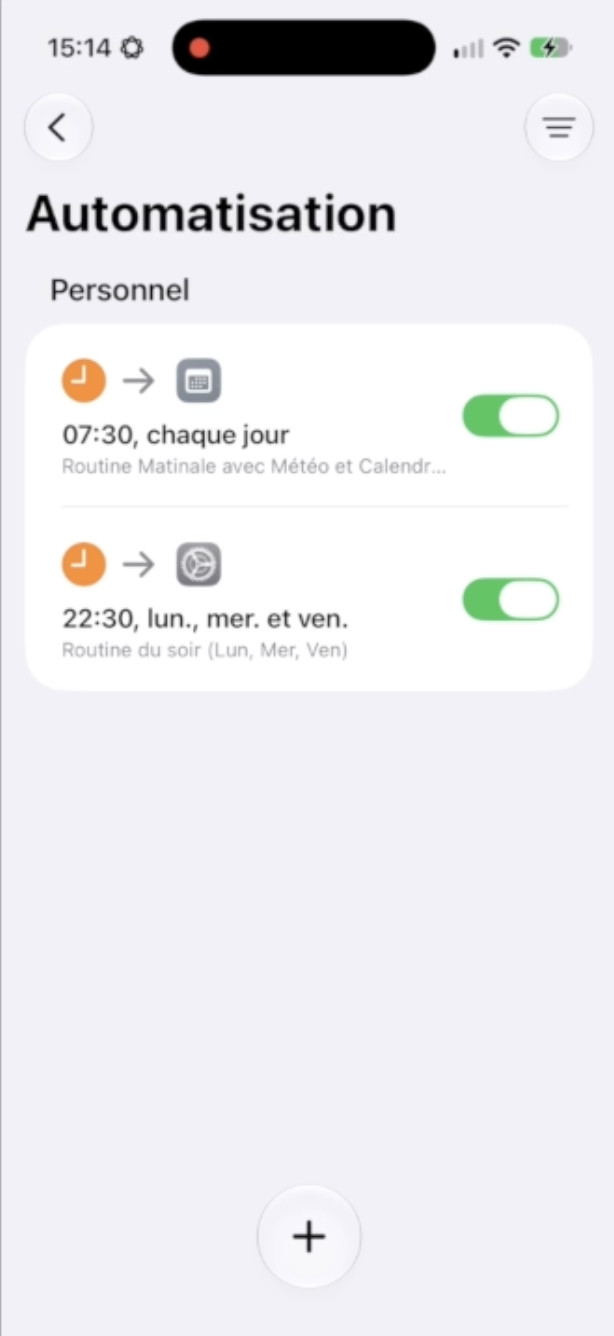Add a new automation with the plus button
The height and width of the screenshot is (1336, 614).
click(x=308, y=1237)
